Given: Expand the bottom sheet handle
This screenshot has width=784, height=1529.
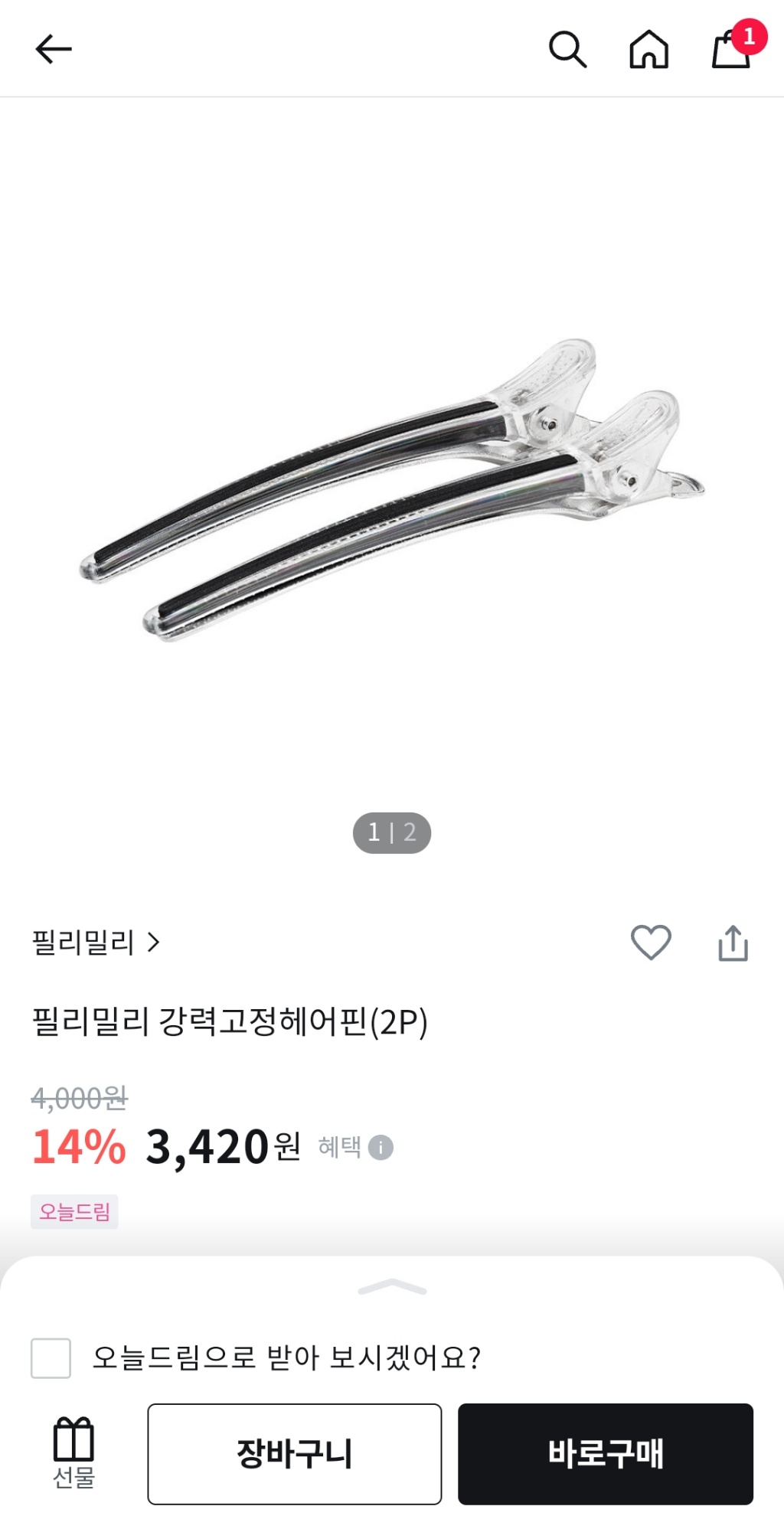Looking at the screenshot, I should (392, 1288).
